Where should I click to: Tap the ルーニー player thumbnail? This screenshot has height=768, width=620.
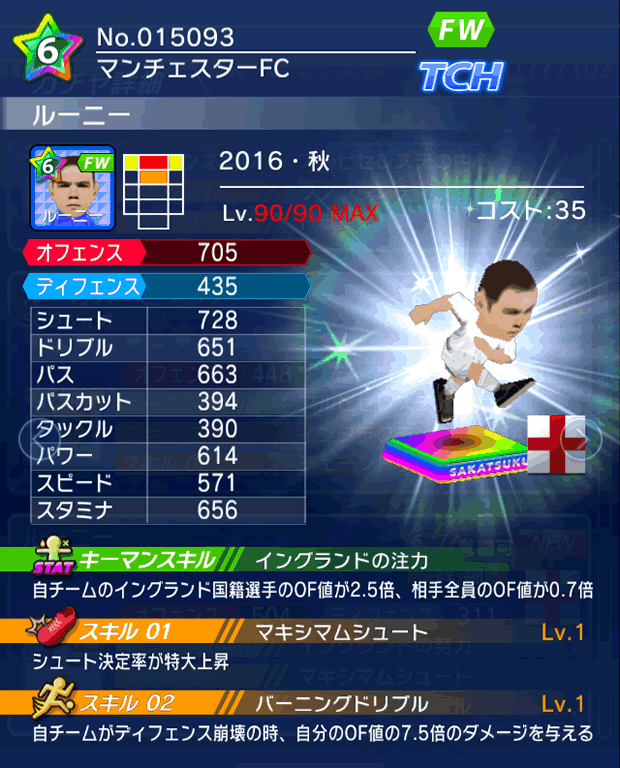[73, 188]
